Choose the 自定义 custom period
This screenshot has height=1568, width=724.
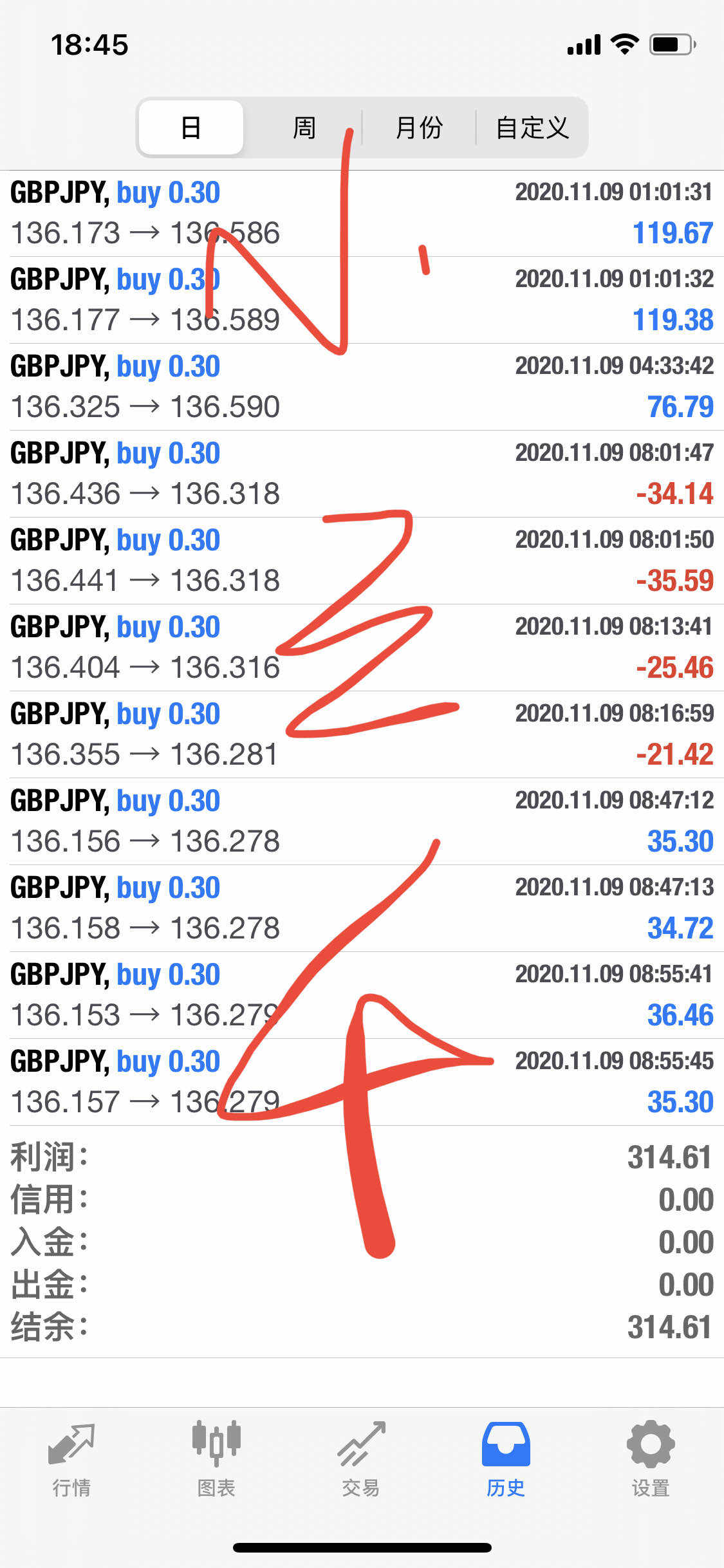(532, 127)
